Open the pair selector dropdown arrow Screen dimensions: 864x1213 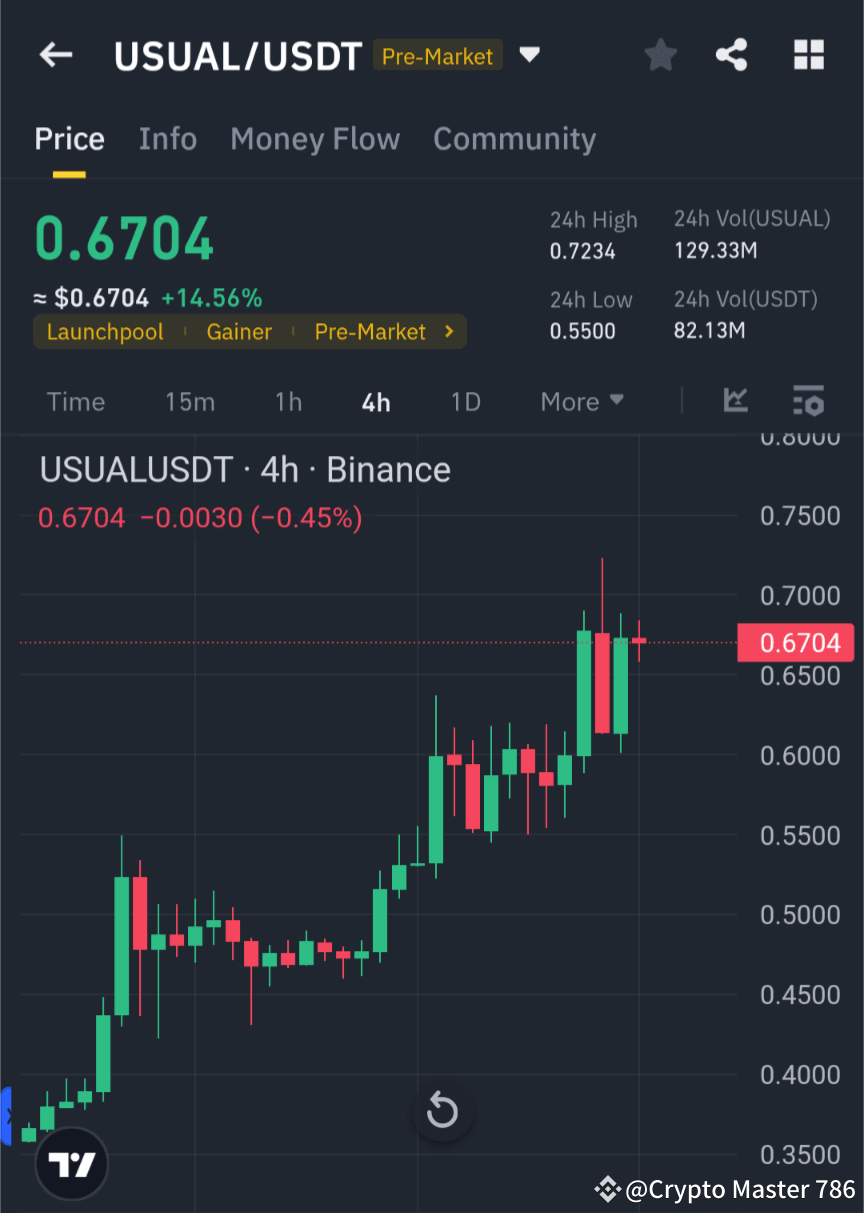tap(529, 55)
